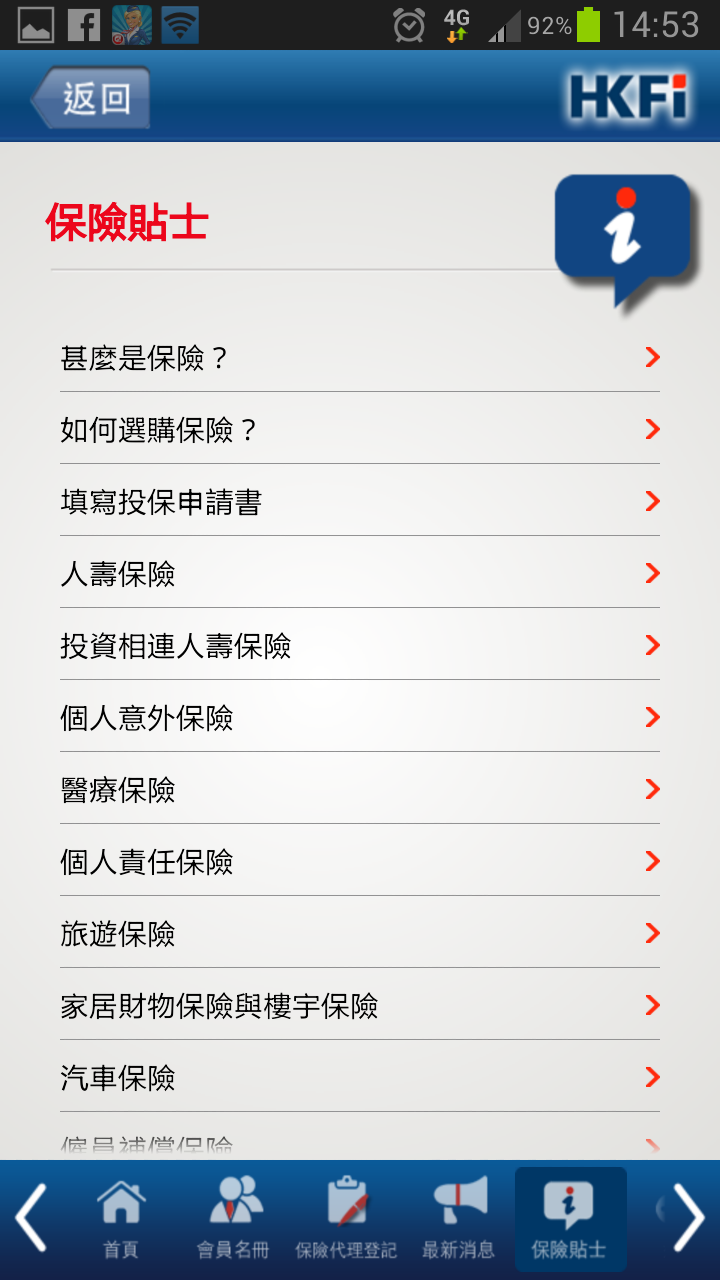The image size is (720, 1280).
Task: Go to the 會員名冊 tab
Action: pos(233,1218)
